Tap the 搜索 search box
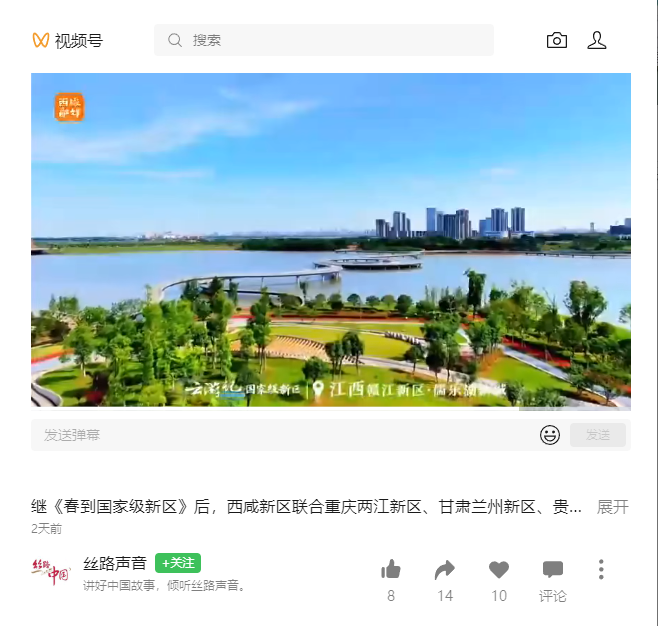The height and width of the screenshot is (626, 658). pos(323,40)
